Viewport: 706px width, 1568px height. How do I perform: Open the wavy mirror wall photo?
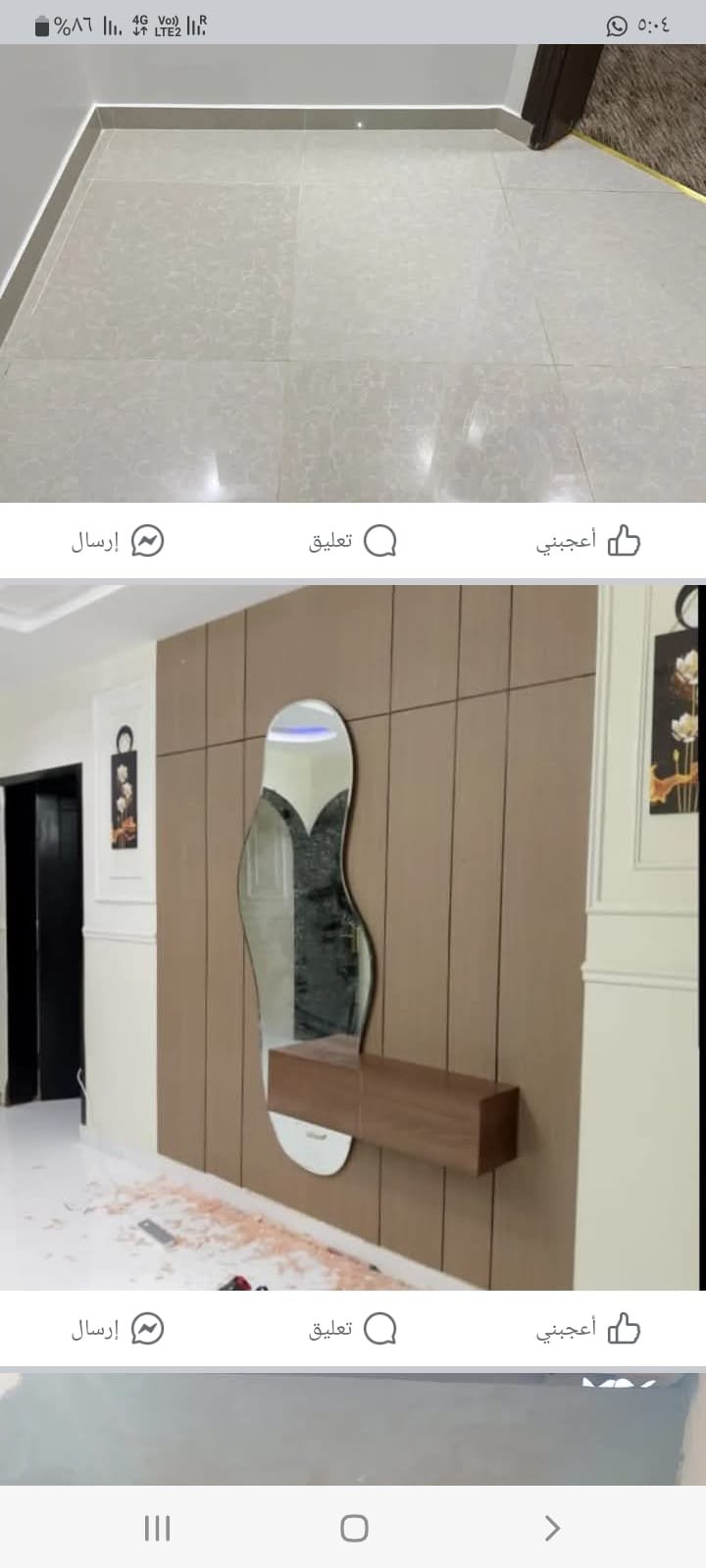coord(353,936)
